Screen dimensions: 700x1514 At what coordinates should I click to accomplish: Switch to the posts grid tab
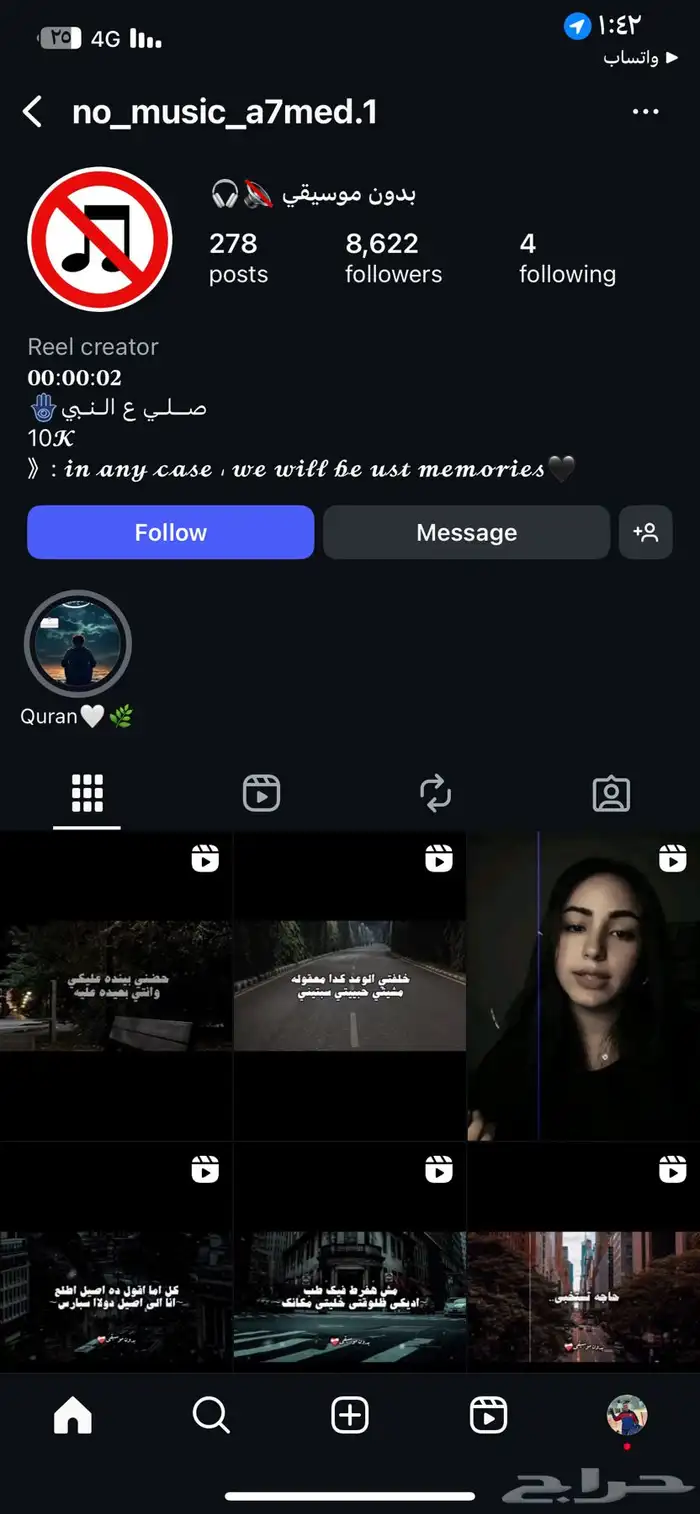click(x=87, y=794)
